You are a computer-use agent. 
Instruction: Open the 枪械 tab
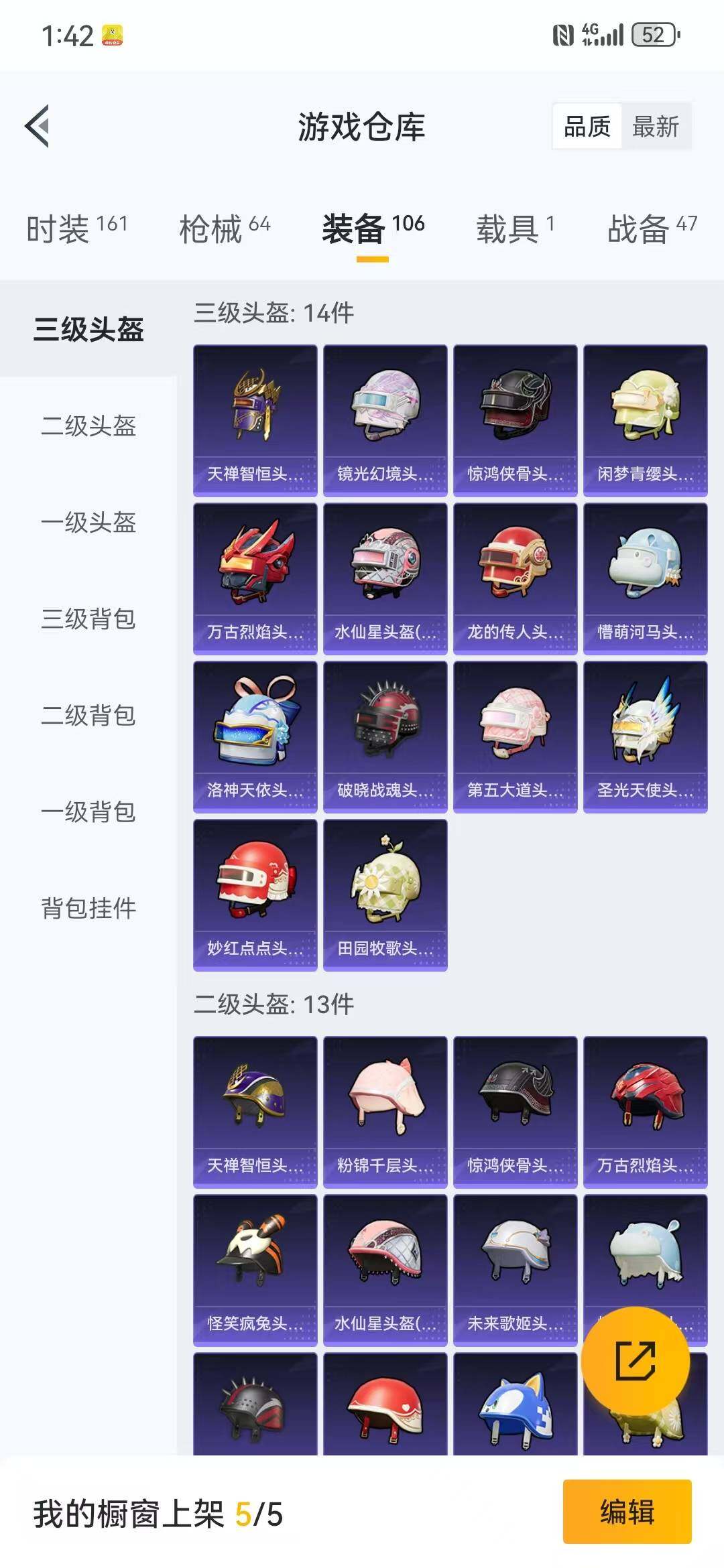point(212,228)
